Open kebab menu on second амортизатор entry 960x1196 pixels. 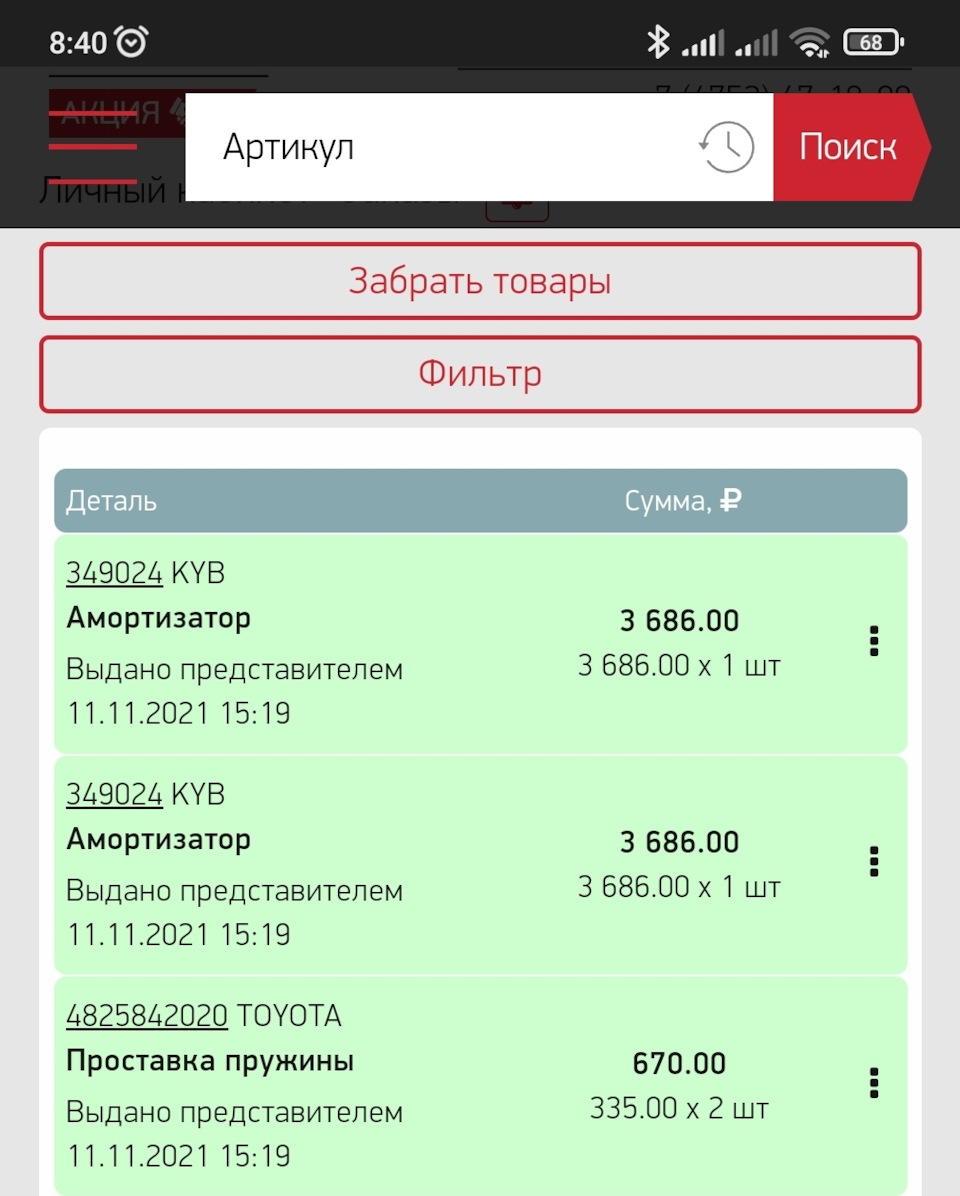(x=873, y=862)
